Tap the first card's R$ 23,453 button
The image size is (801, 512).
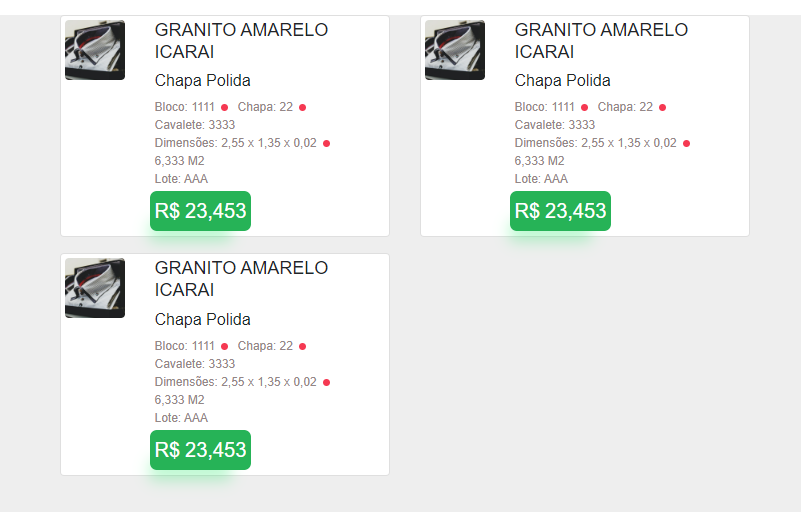coord(200,211)
